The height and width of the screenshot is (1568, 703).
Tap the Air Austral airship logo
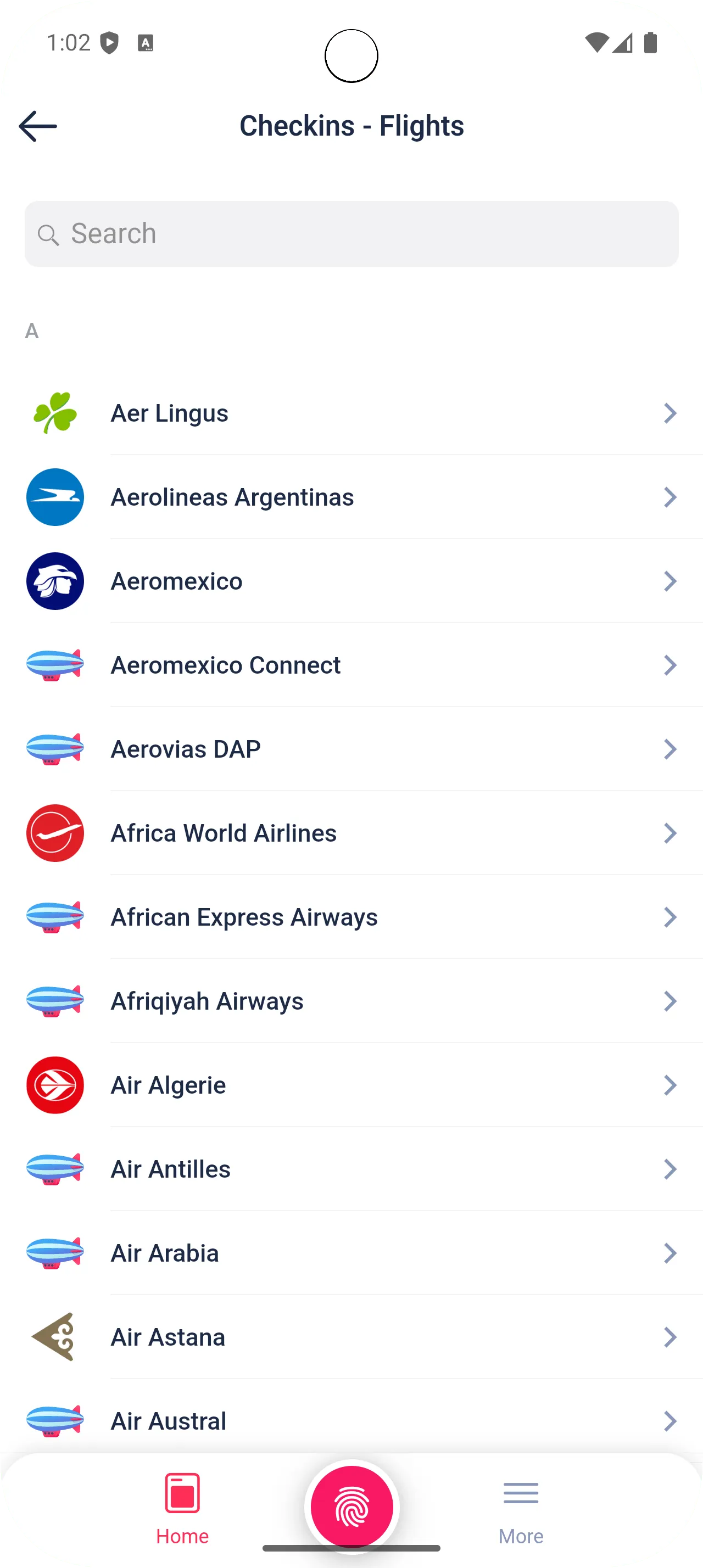pyautogui.click(x=55, y=1421)
